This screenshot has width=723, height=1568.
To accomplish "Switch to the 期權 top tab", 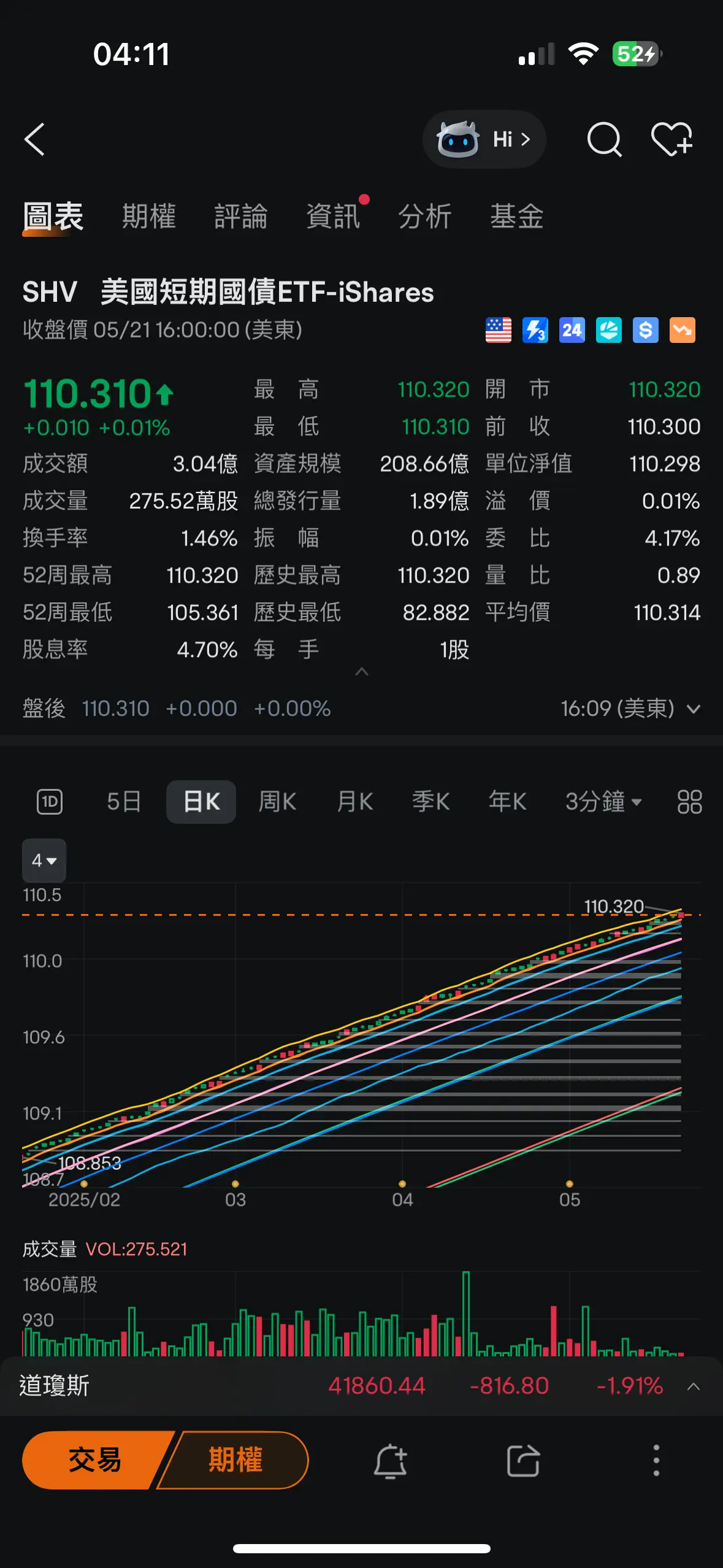I will pos(148,217).
